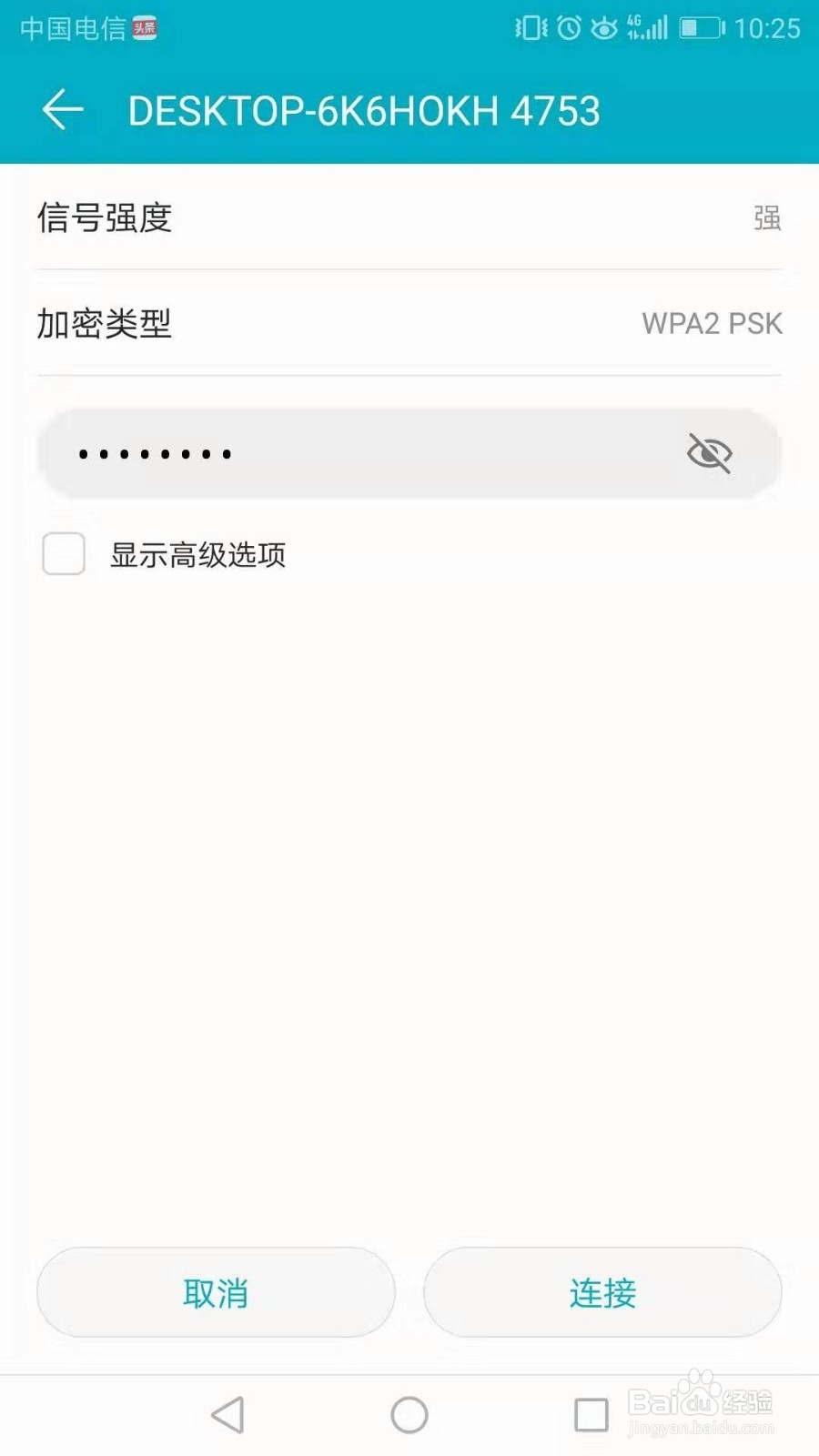This screenshot has height=1456, width=819.
Task: Tap the DESKTOP-6K6HOKH 4753 title bar
Action: click(x=364, y=111)
